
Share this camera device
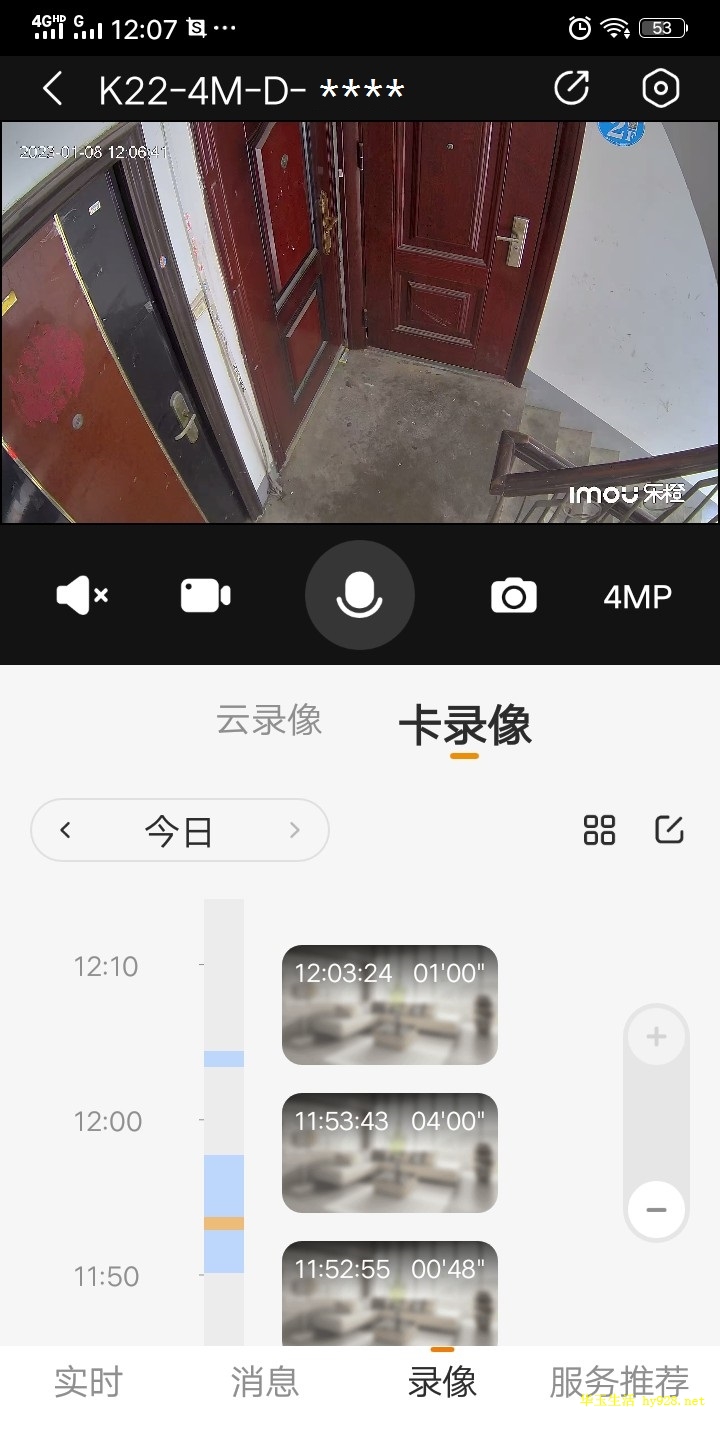pos(572,88)
